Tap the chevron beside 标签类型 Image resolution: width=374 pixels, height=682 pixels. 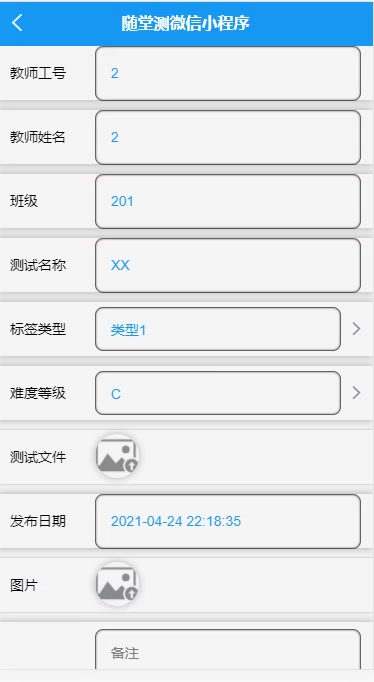point(356,329)
